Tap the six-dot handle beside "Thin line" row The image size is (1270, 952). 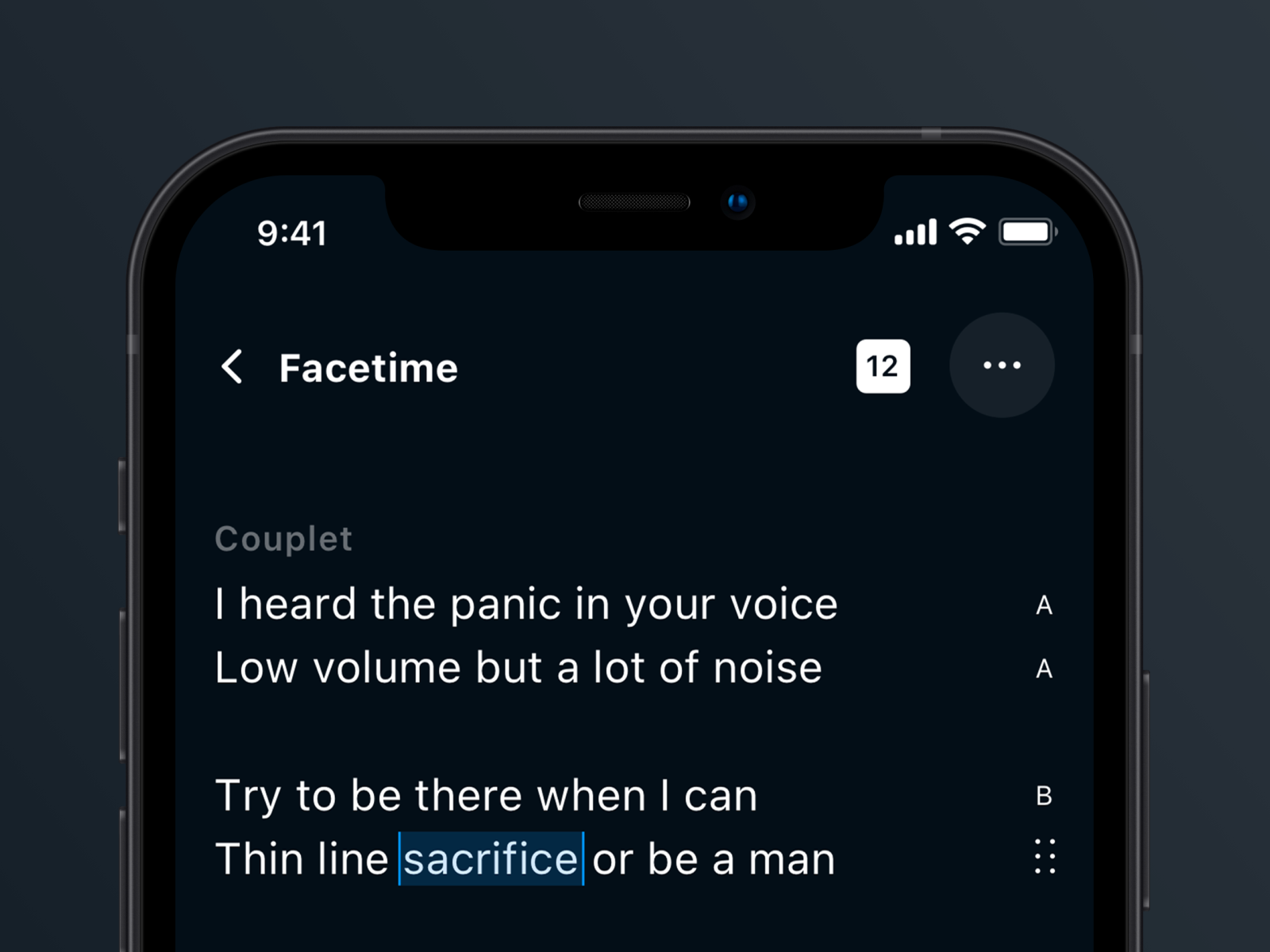click(x=1045, y=858)
